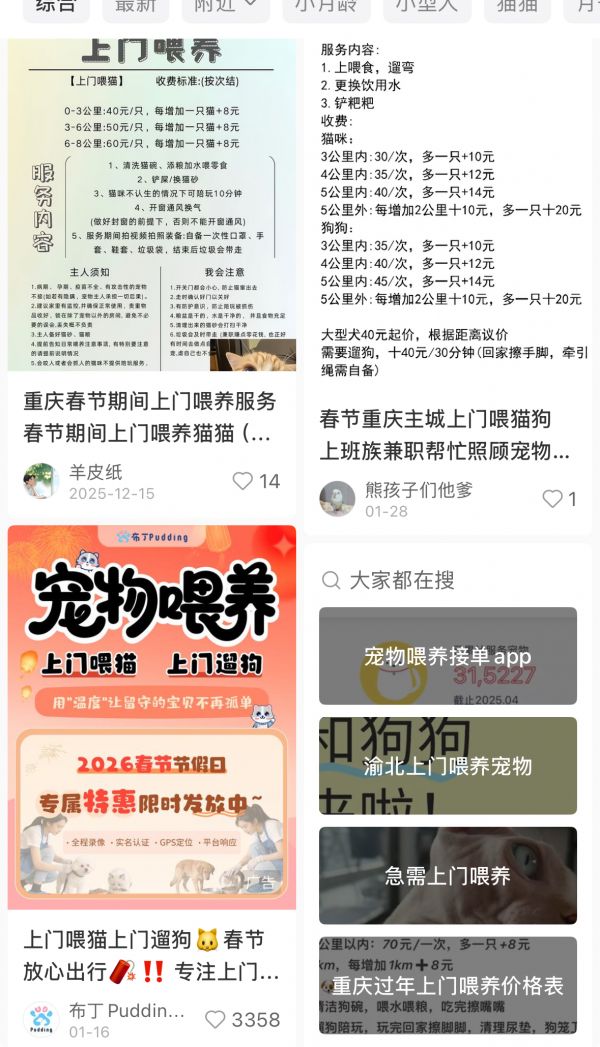600x1047 pixels.
Task: Select the 综合 filter chip
Action: [55, 6]
